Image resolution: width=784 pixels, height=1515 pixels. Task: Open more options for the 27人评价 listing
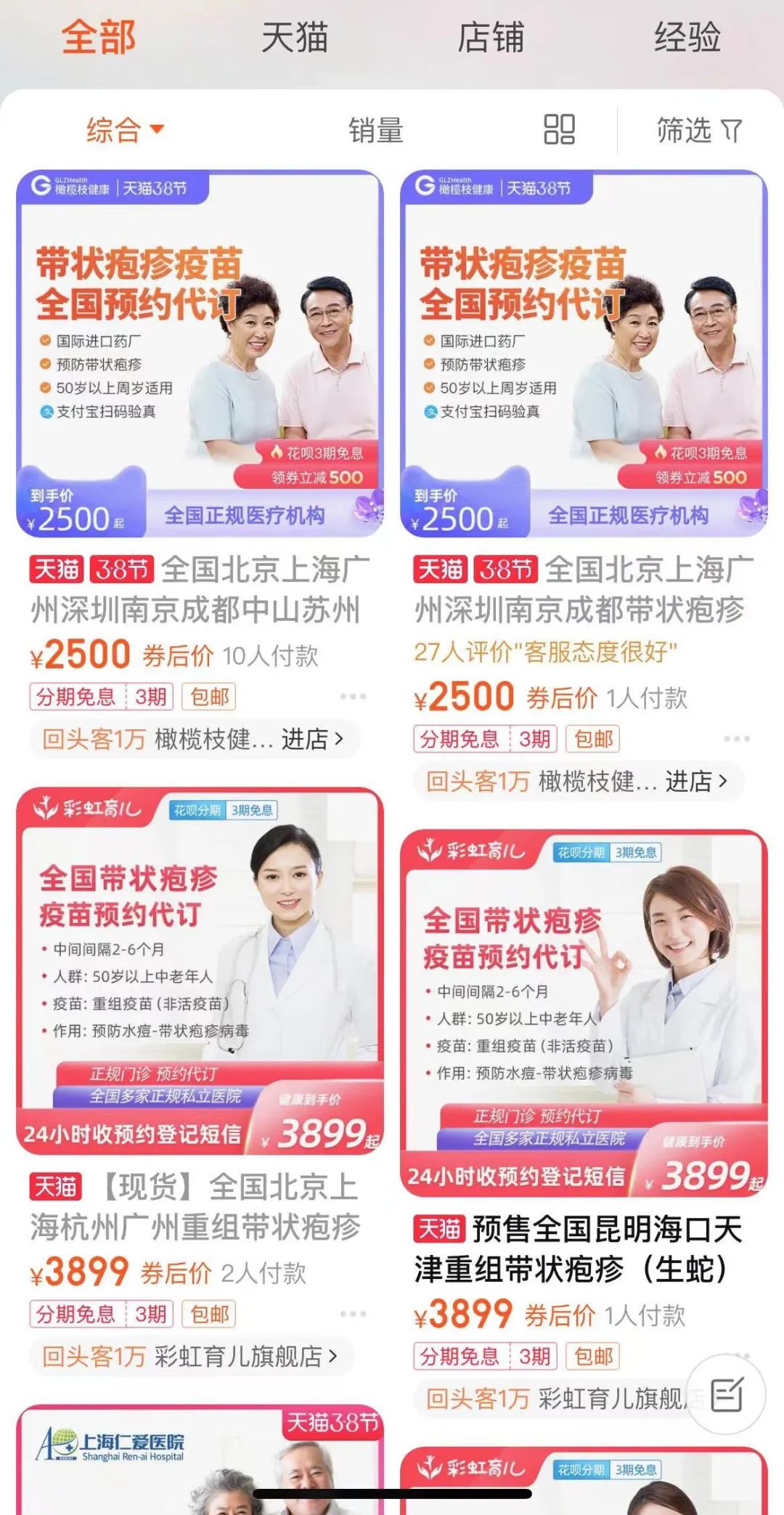pos(736,739)
